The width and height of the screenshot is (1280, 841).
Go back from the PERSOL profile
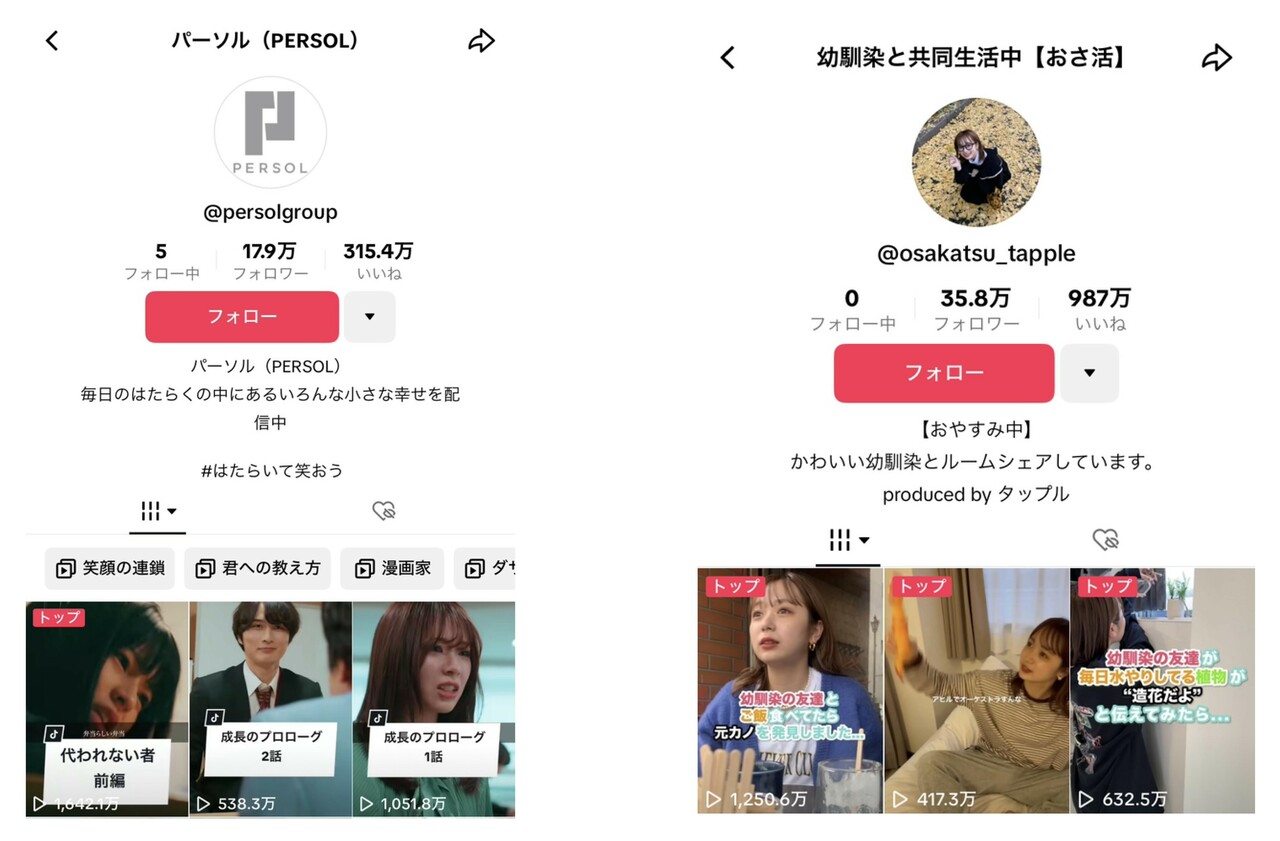tap(52, 41)
